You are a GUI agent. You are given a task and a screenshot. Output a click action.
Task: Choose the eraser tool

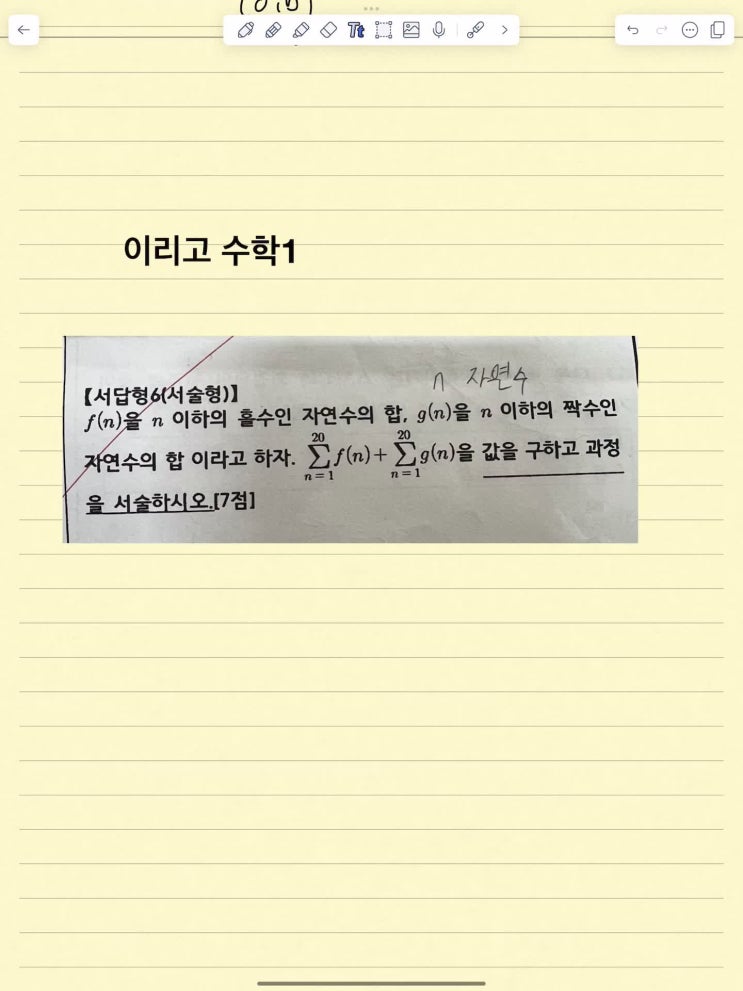328,30
